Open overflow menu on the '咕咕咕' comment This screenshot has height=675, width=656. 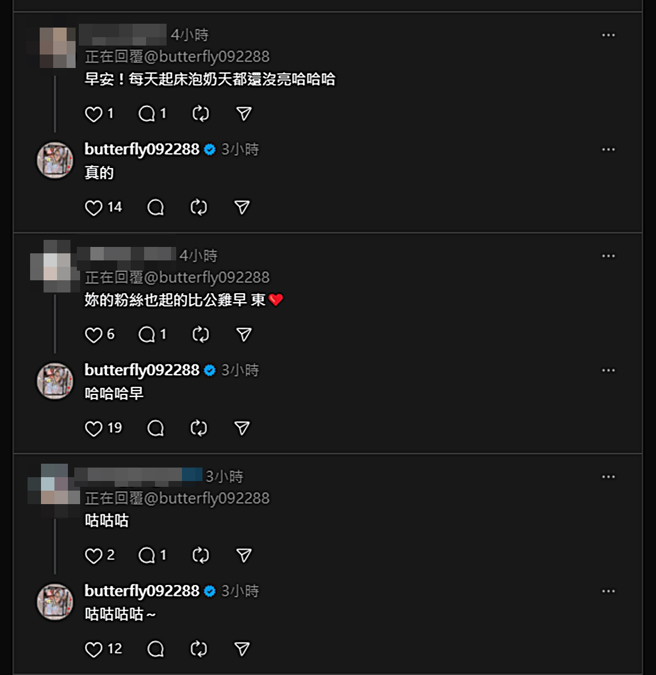608,477
